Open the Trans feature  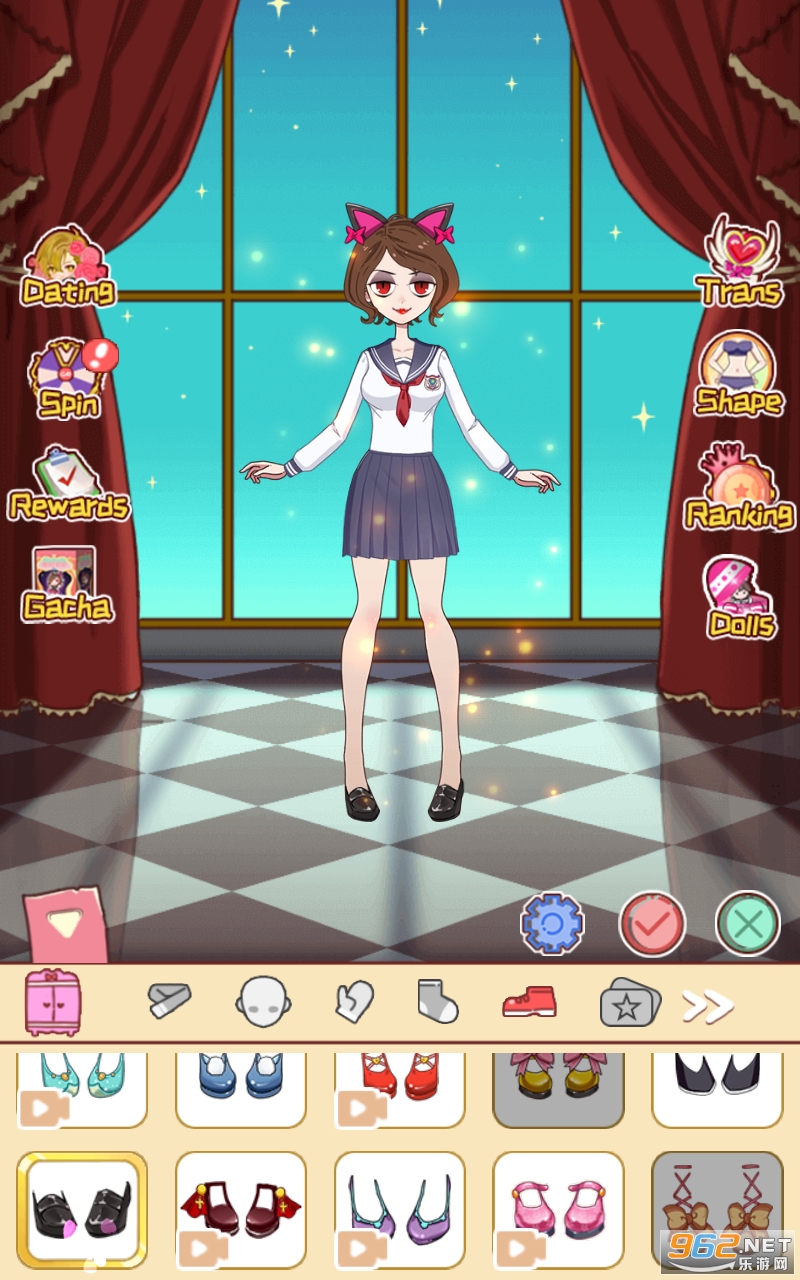coord(740,262)
